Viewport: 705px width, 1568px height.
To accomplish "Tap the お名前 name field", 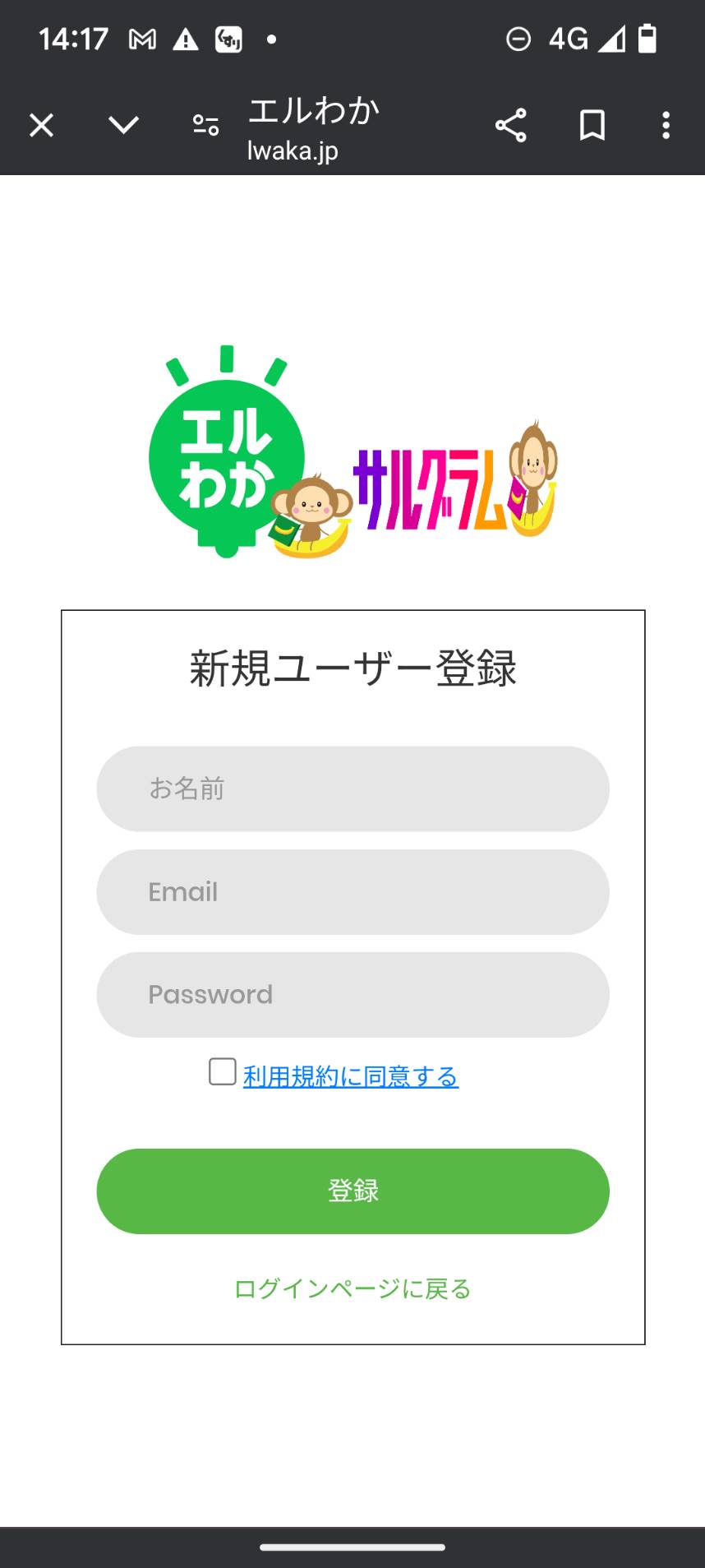I will (x=353, y=789).
